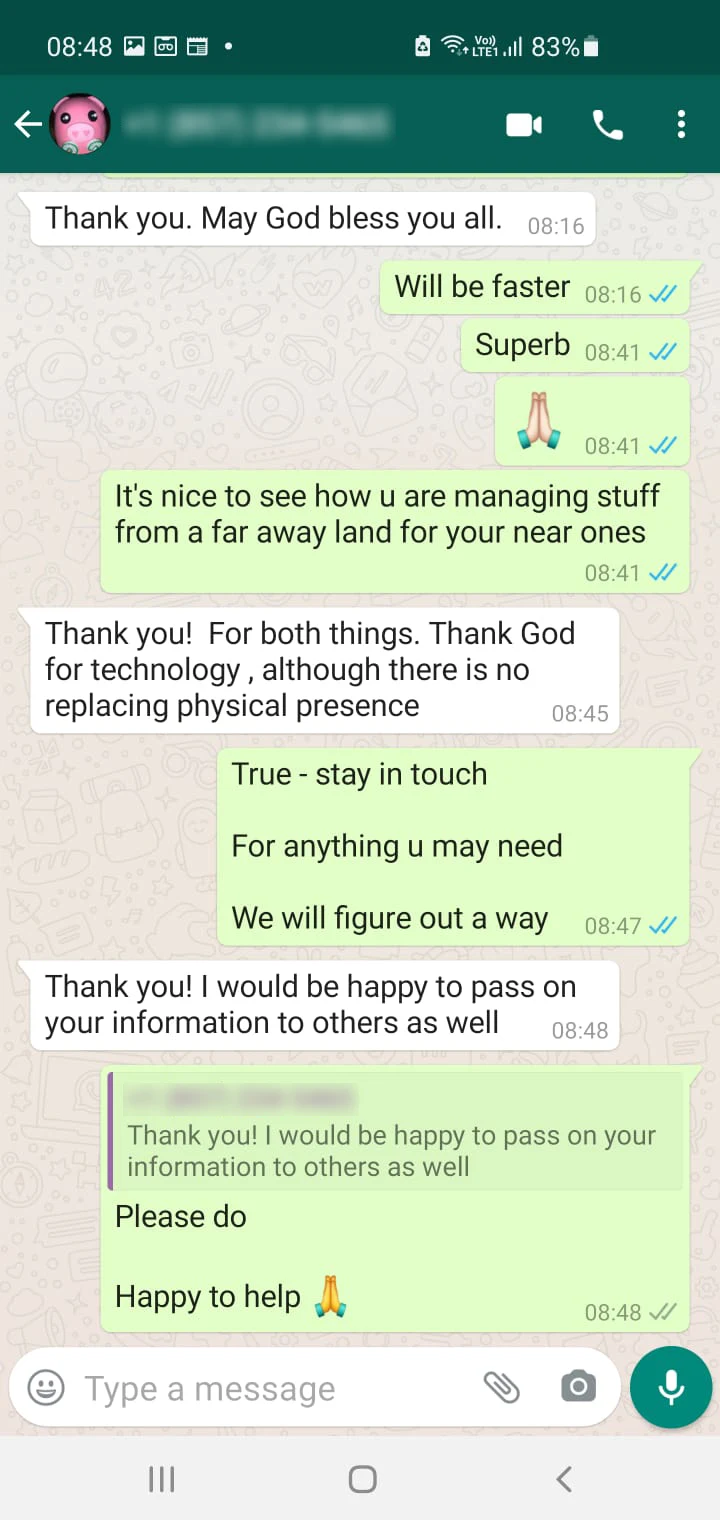720x1520 pixels.
Task: Tap the system home button
Action: tap(362, 1479)
